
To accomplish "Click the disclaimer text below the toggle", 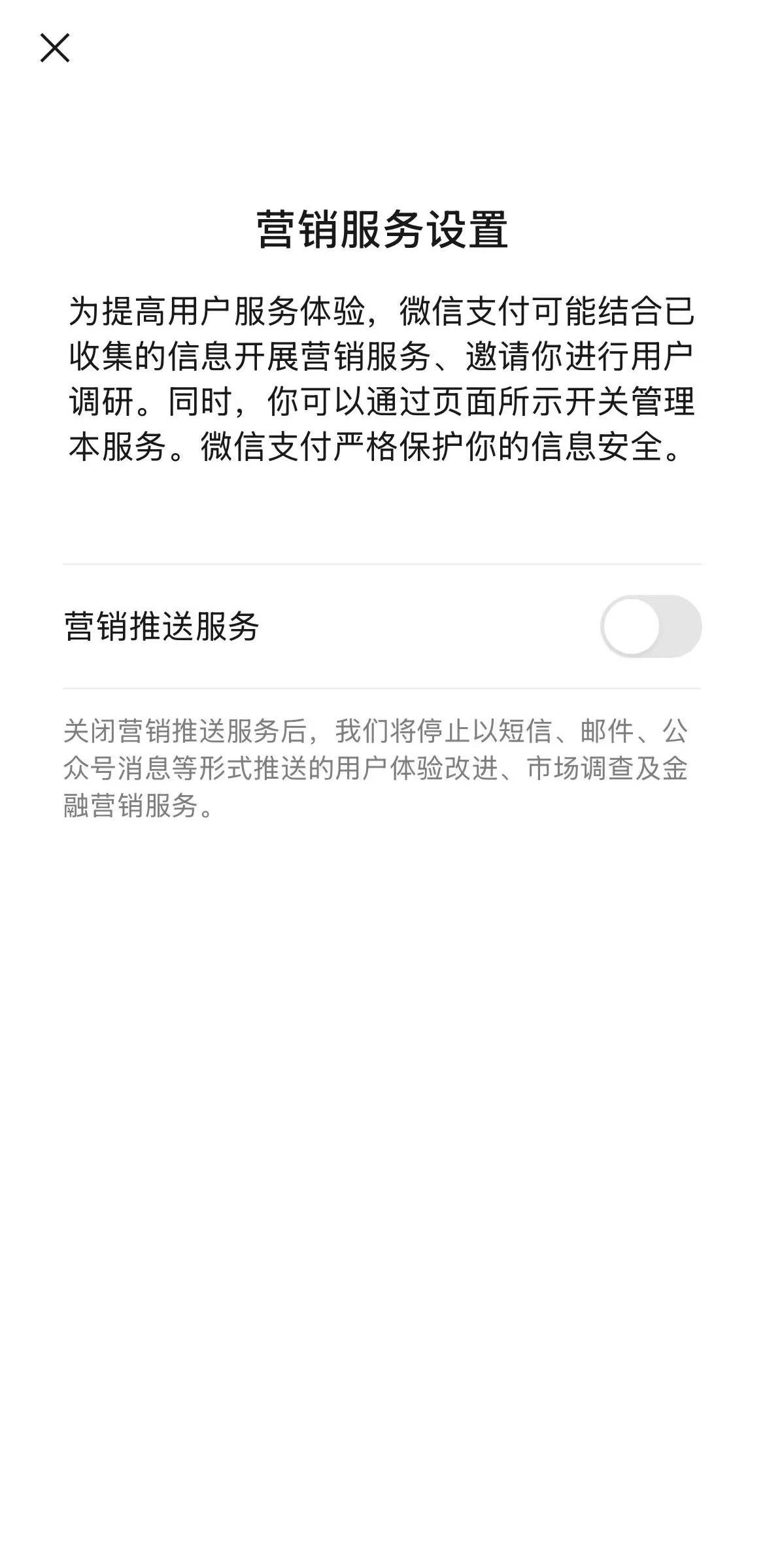I will 382,768.
